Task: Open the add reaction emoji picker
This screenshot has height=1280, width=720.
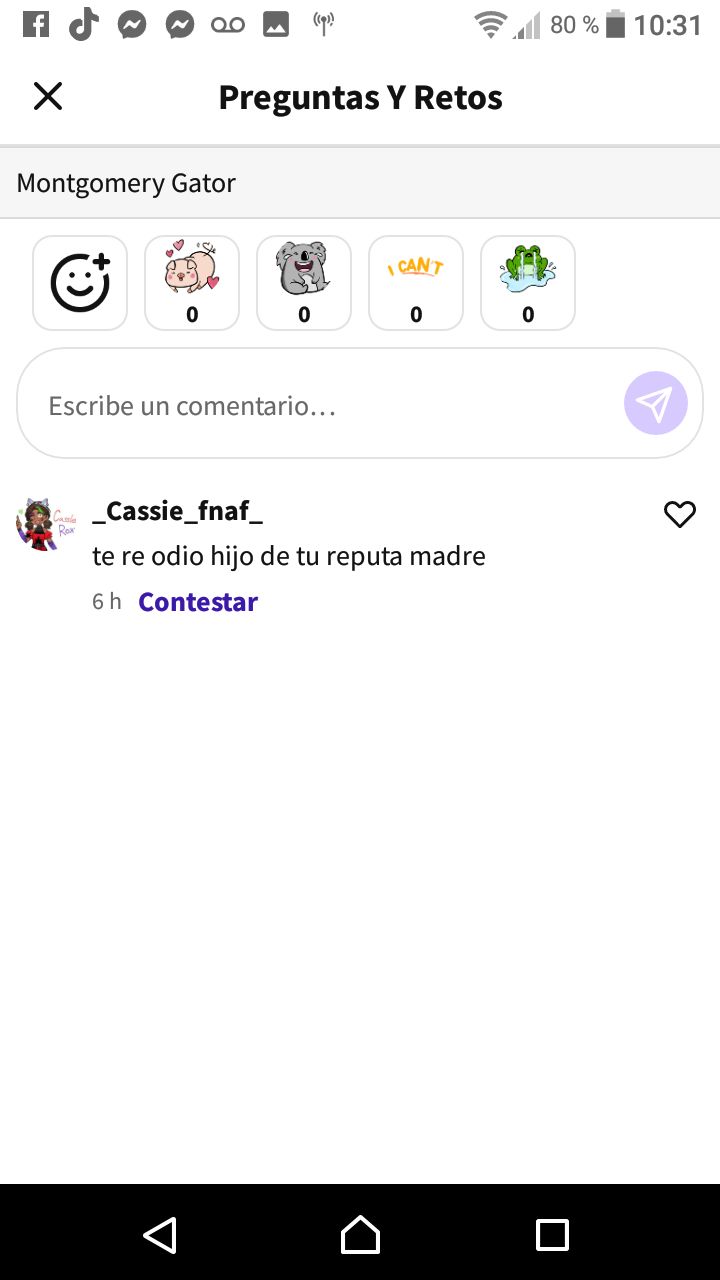Action: coord(80,283)
